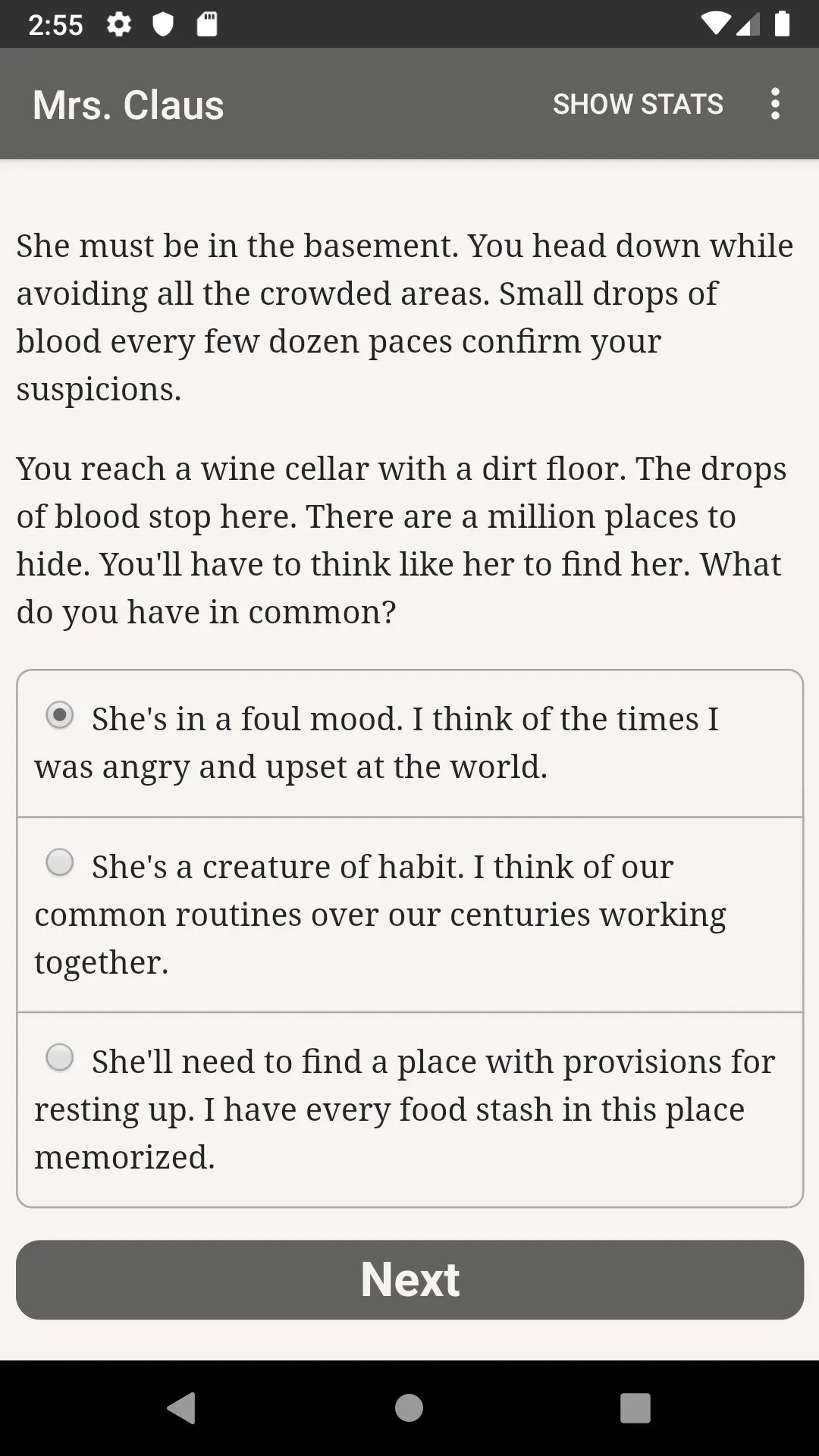Go back using the system back button
819x1456 pixels.
(182, 1408)
